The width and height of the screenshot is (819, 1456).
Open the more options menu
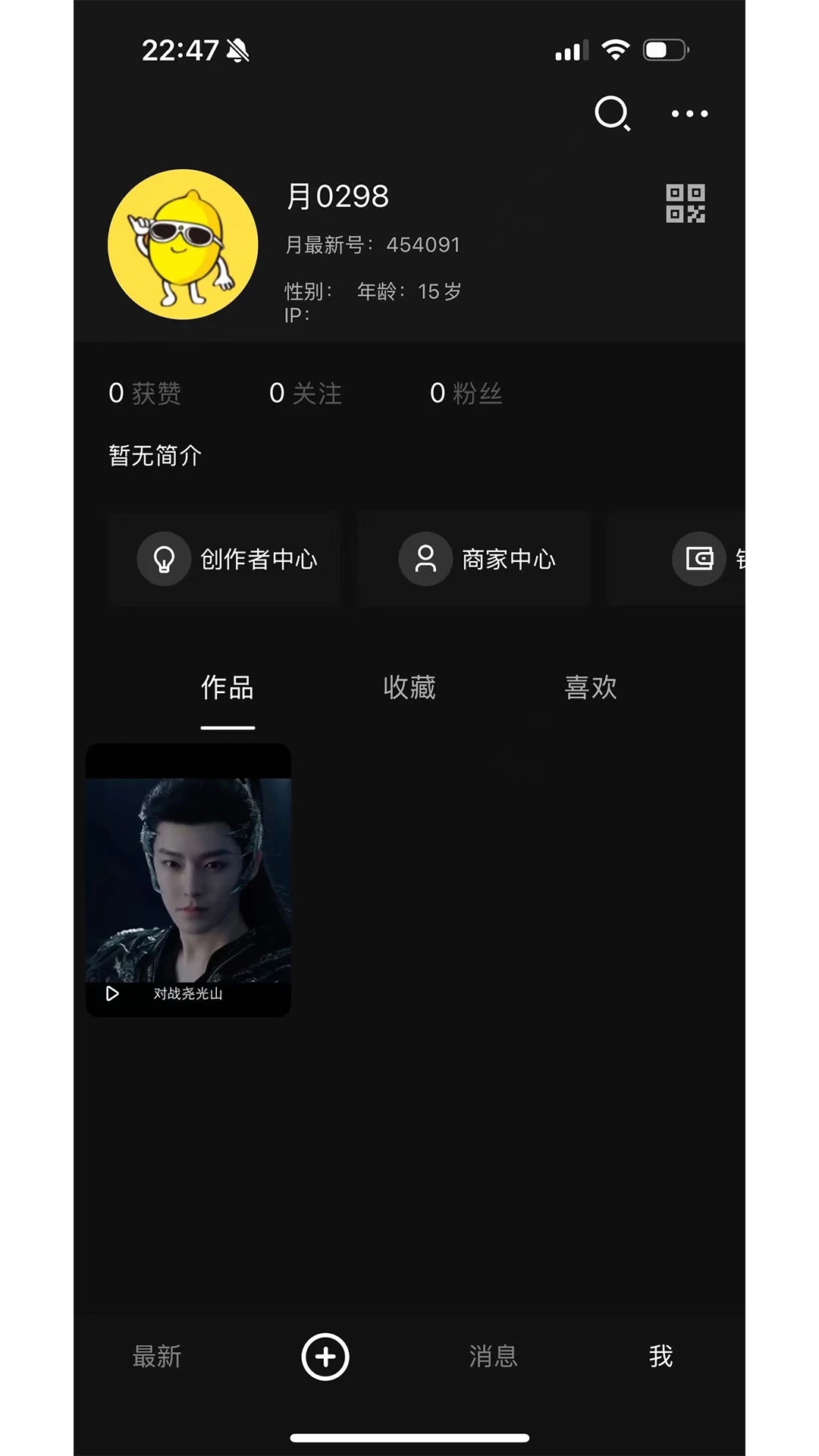[689, 113]
